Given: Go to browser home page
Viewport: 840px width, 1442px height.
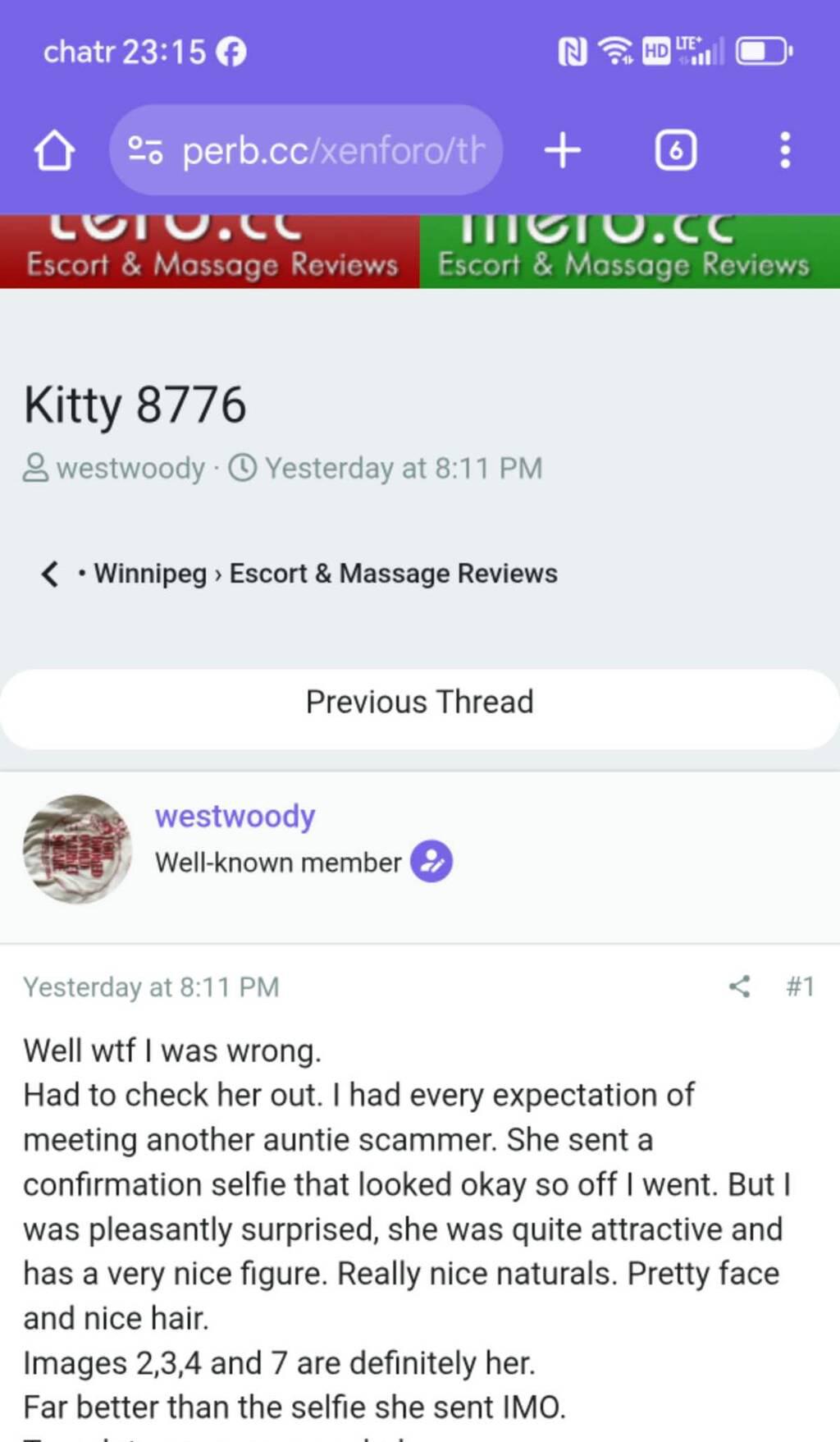Looking at the screenshot, I should point(54,150).
